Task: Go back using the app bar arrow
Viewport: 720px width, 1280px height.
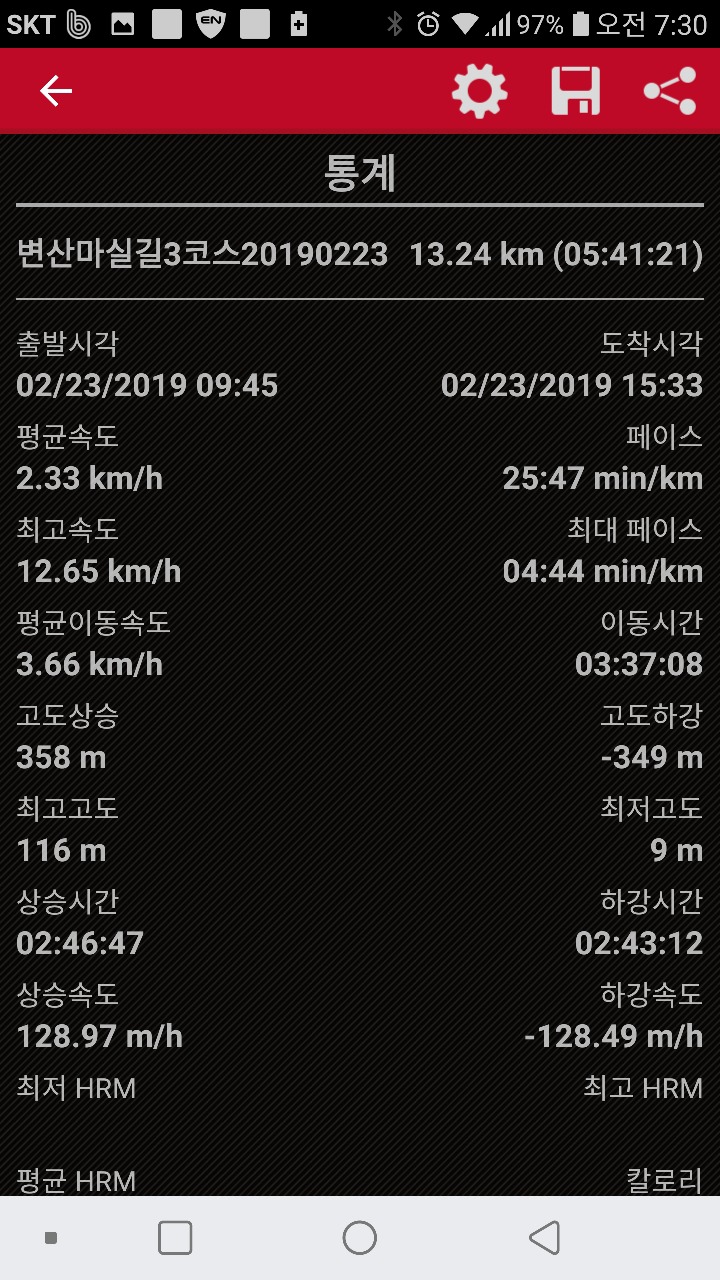Action: [x=56, y=92]
